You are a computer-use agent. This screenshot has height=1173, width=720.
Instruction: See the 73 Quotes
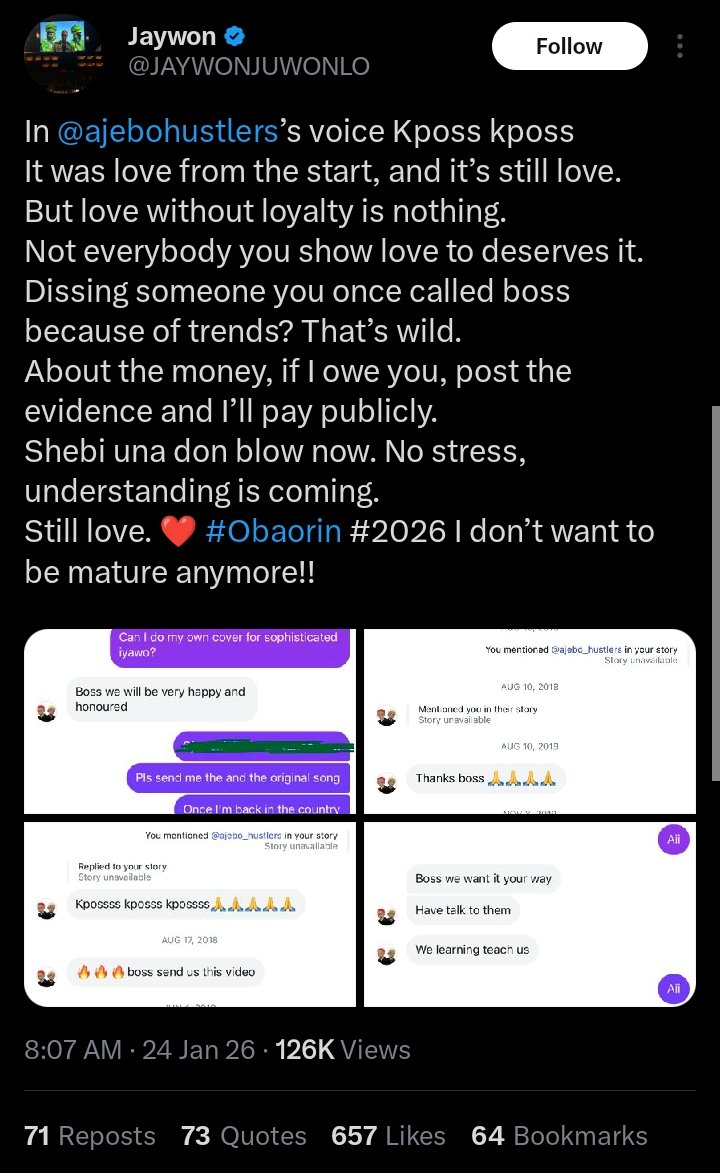pos(244,1136)
